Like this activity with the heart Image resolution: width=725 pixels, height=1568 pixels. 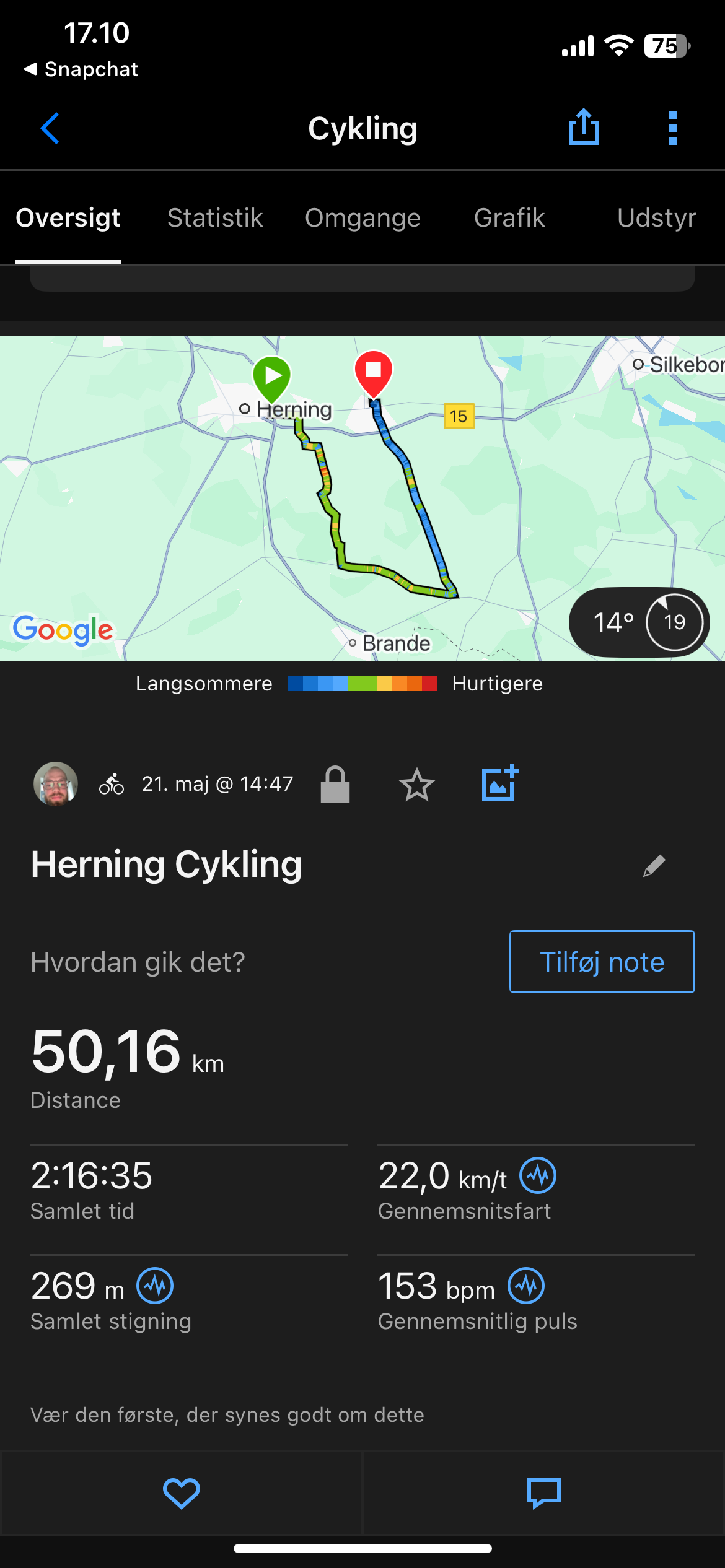pos(181,1493)
